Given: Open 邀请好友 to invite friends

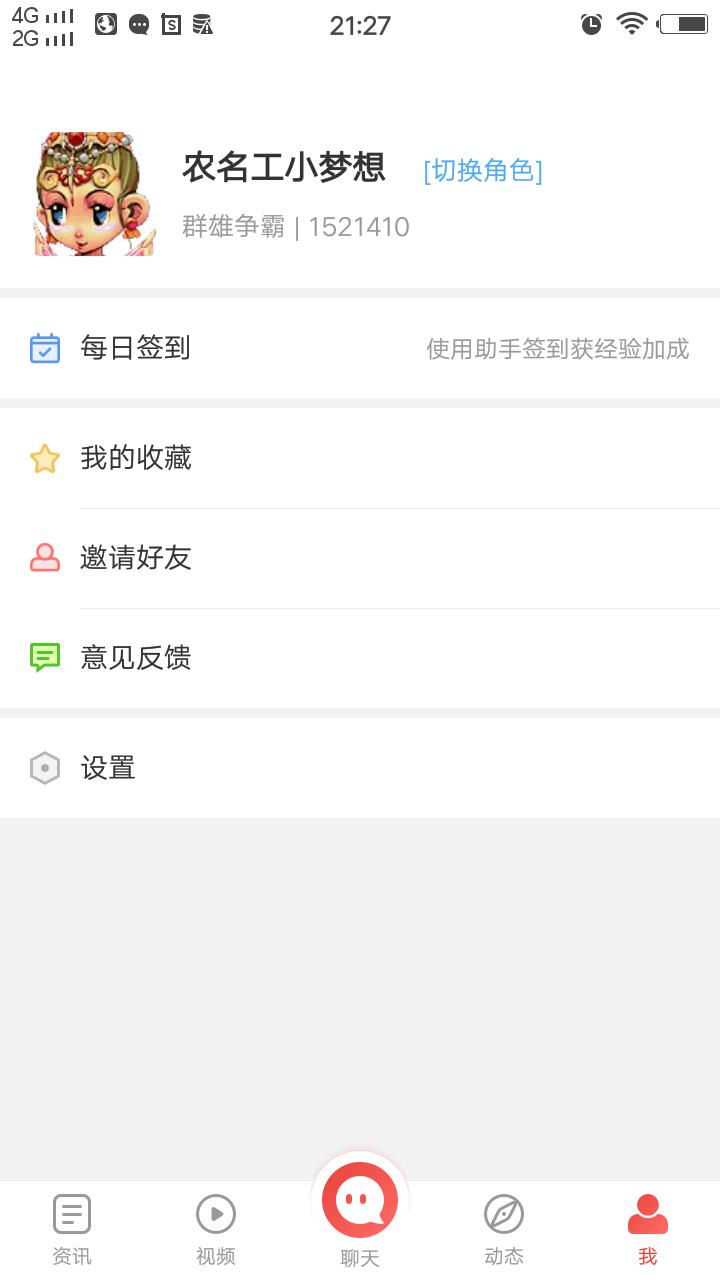Looking at the screenshot, I should point(360,558).
